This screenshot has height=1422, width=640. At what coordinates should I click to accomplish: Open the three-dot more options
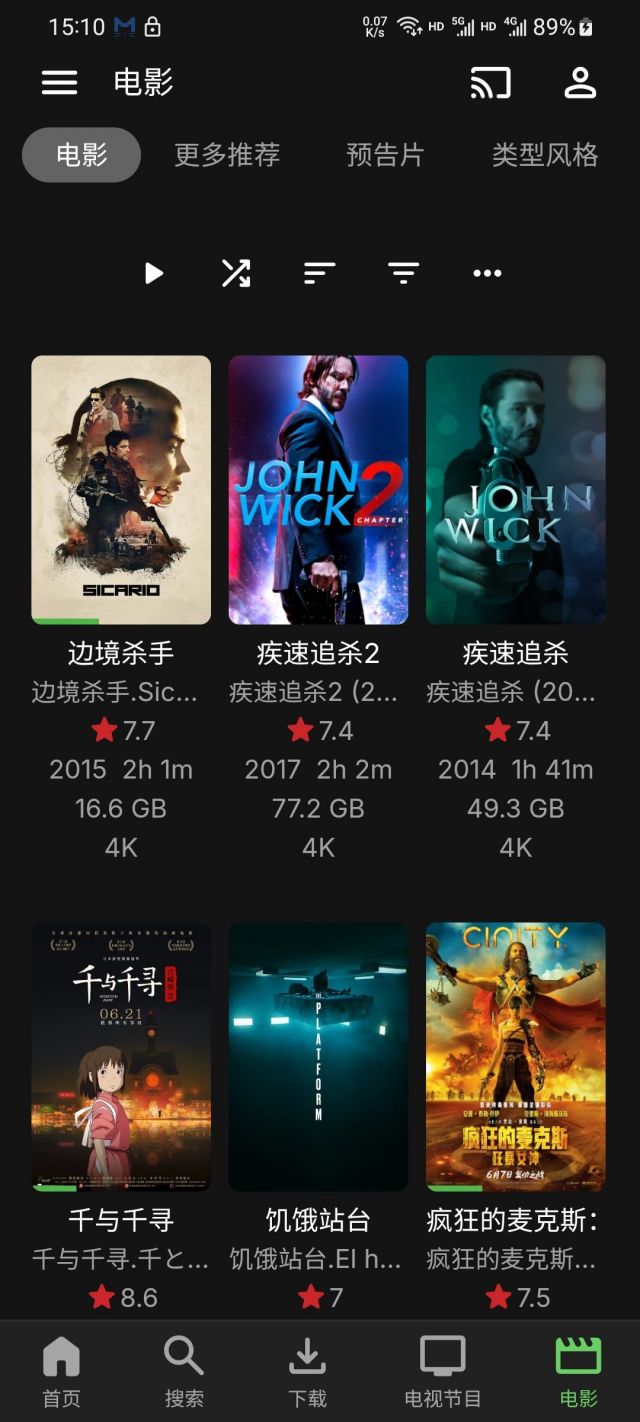pos(487,273)
